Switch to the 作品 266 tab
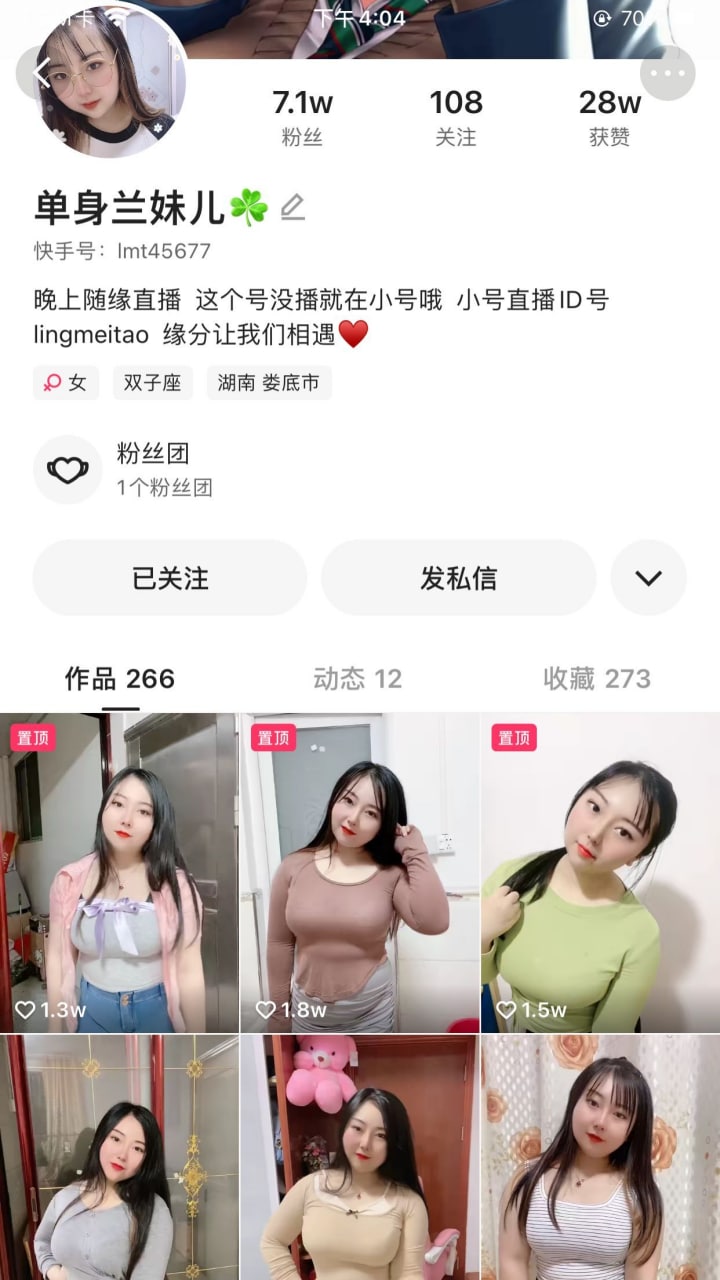This screenshot has width=720, height=1280. pos(120,679)
